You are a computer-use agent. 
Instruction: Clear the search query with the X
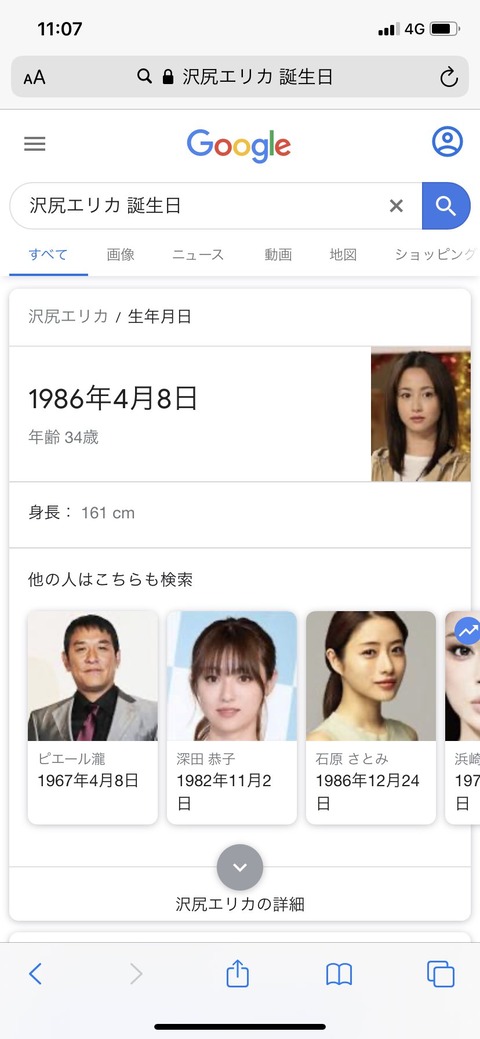click(x=396, y=206)
